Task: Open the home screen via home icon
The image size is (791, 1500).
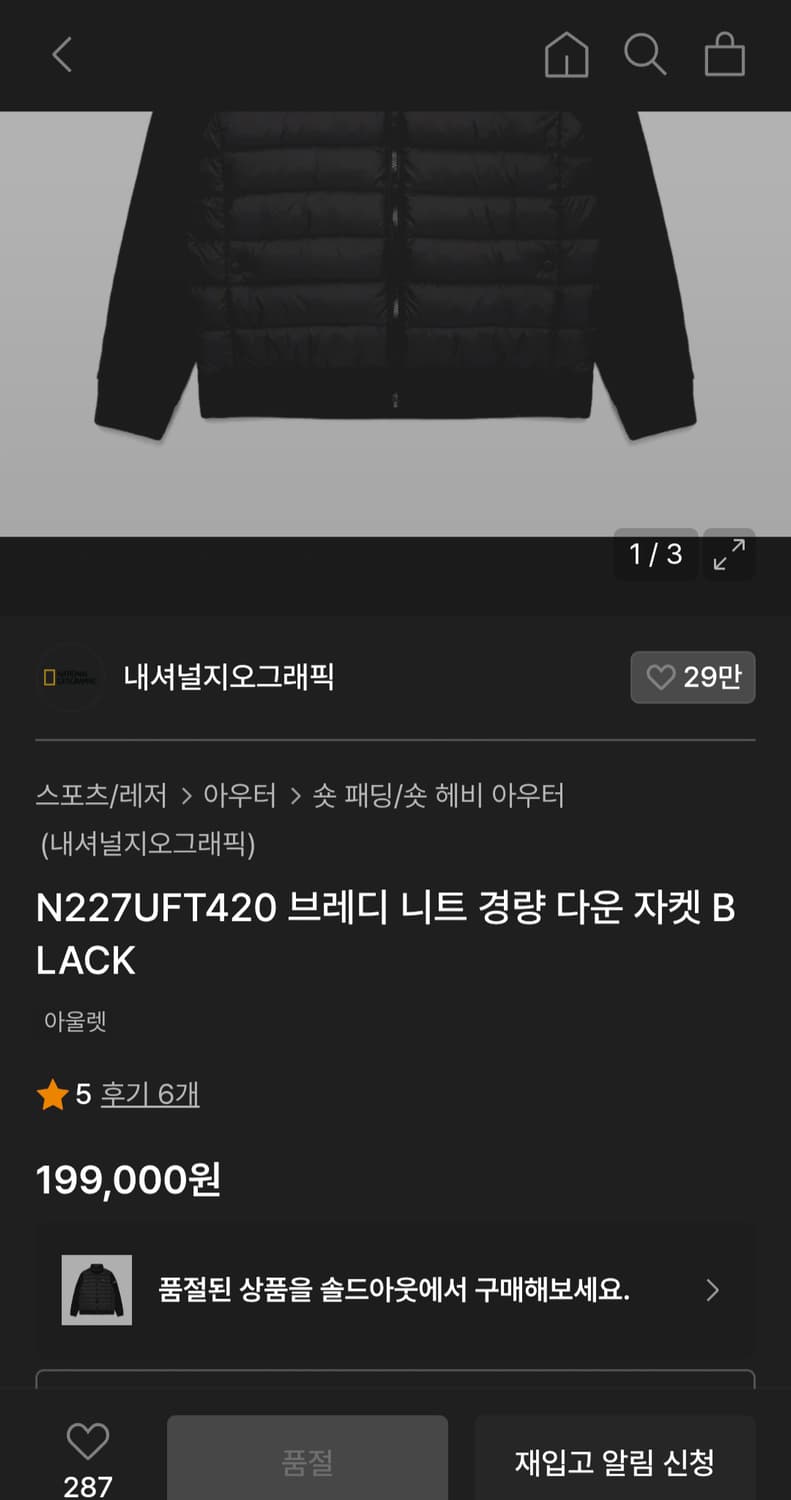Action: click(x=566, y=55)
